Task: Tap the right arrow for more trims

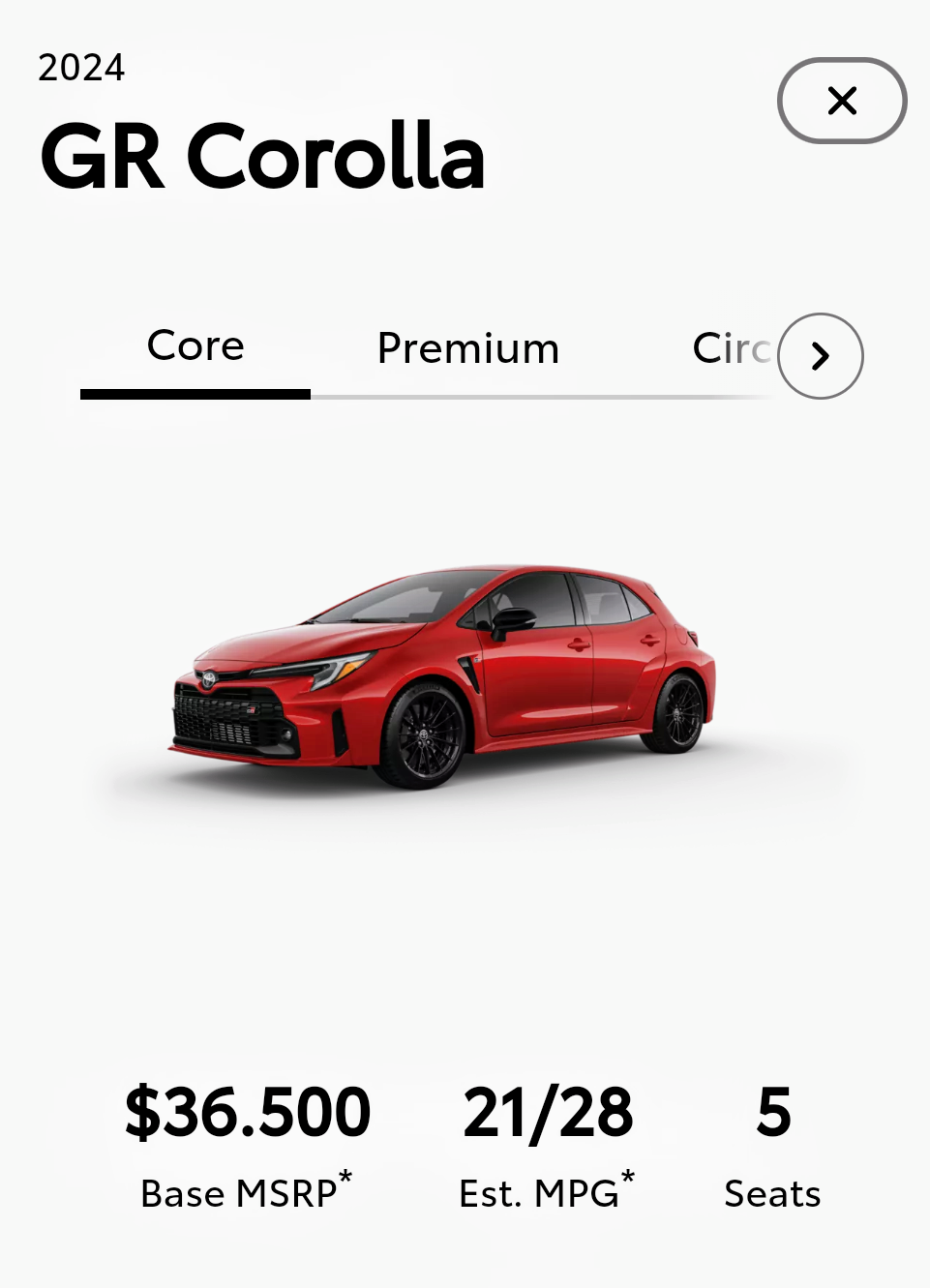Action: coord(820,356)
